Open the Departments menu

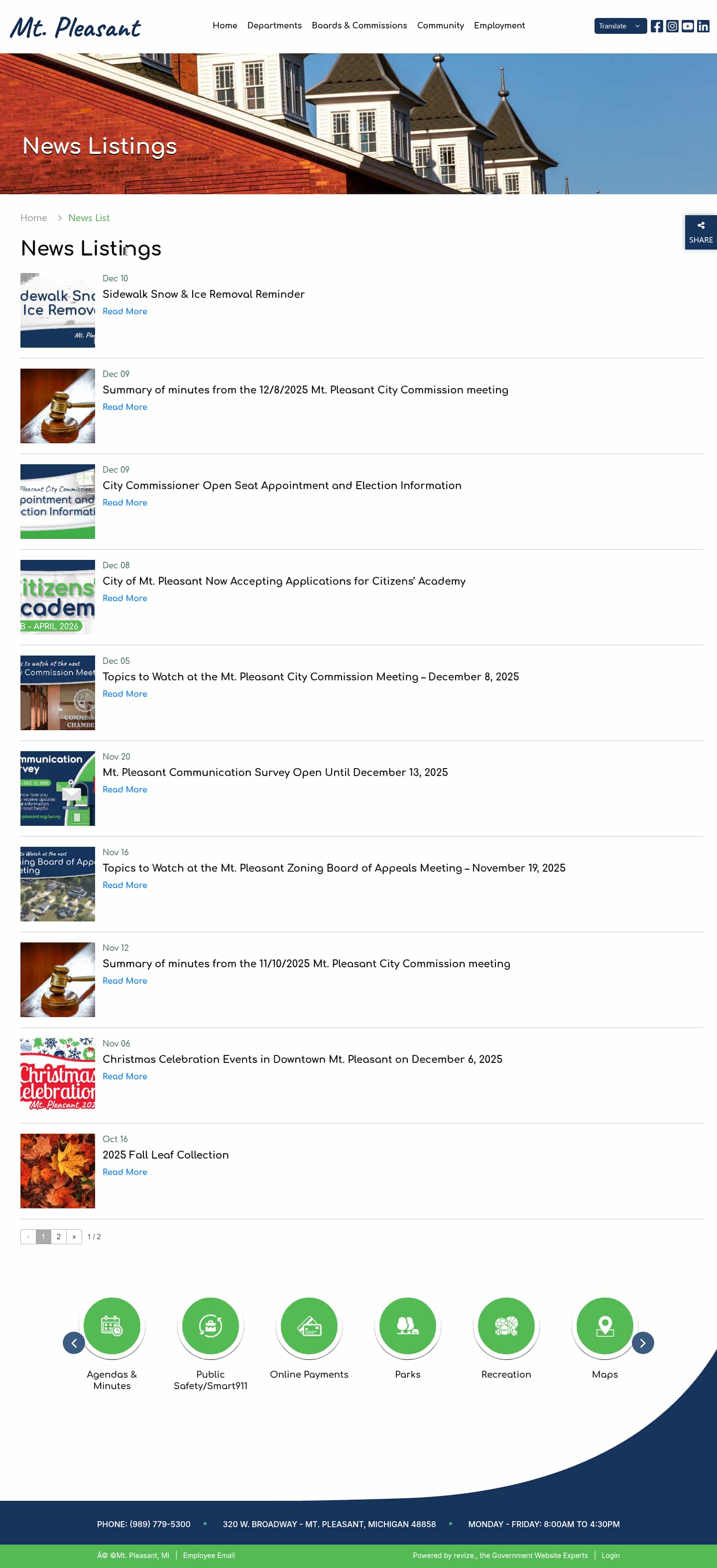pyautogui.click(x=274, y=25)
